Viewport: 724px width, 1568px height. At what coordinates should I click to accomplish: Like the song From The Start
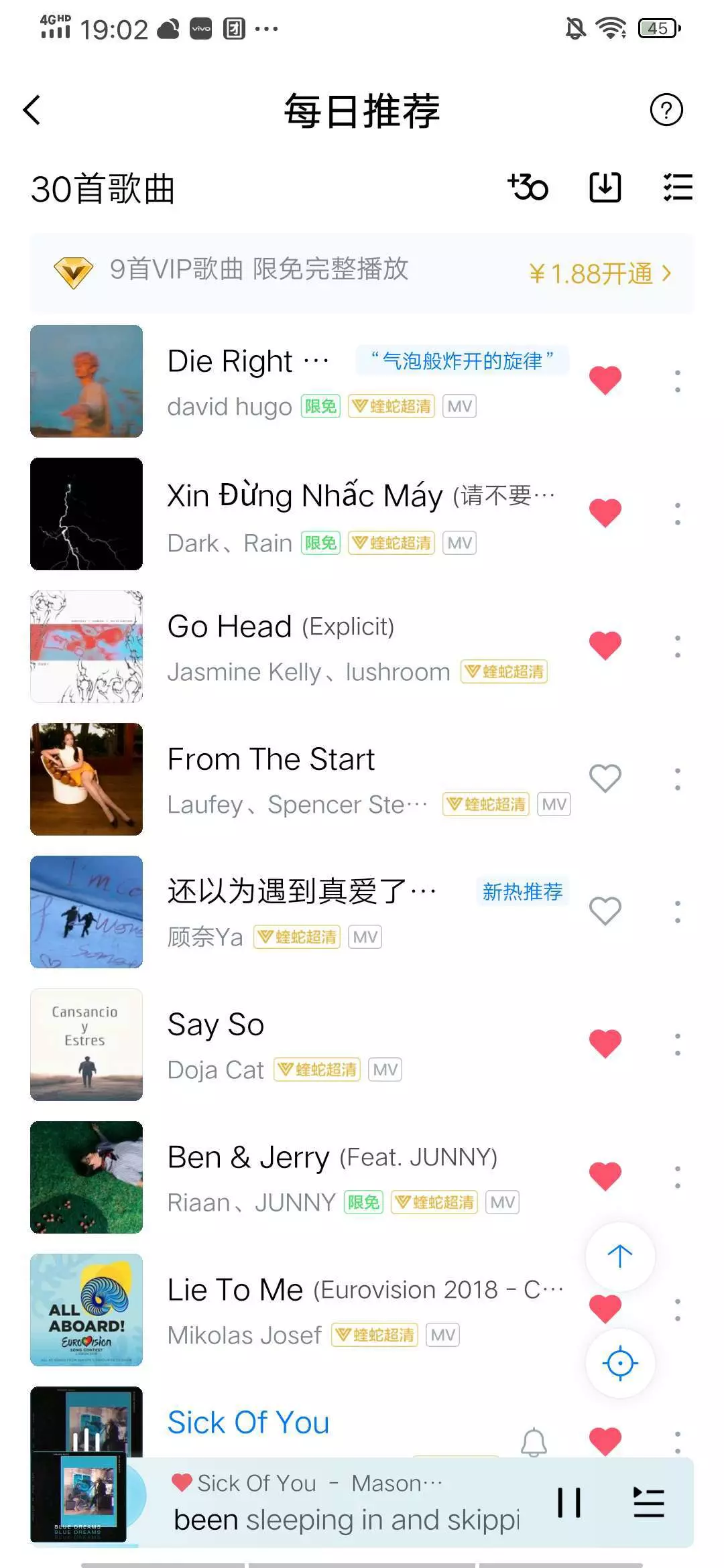[x=605, y=779]
